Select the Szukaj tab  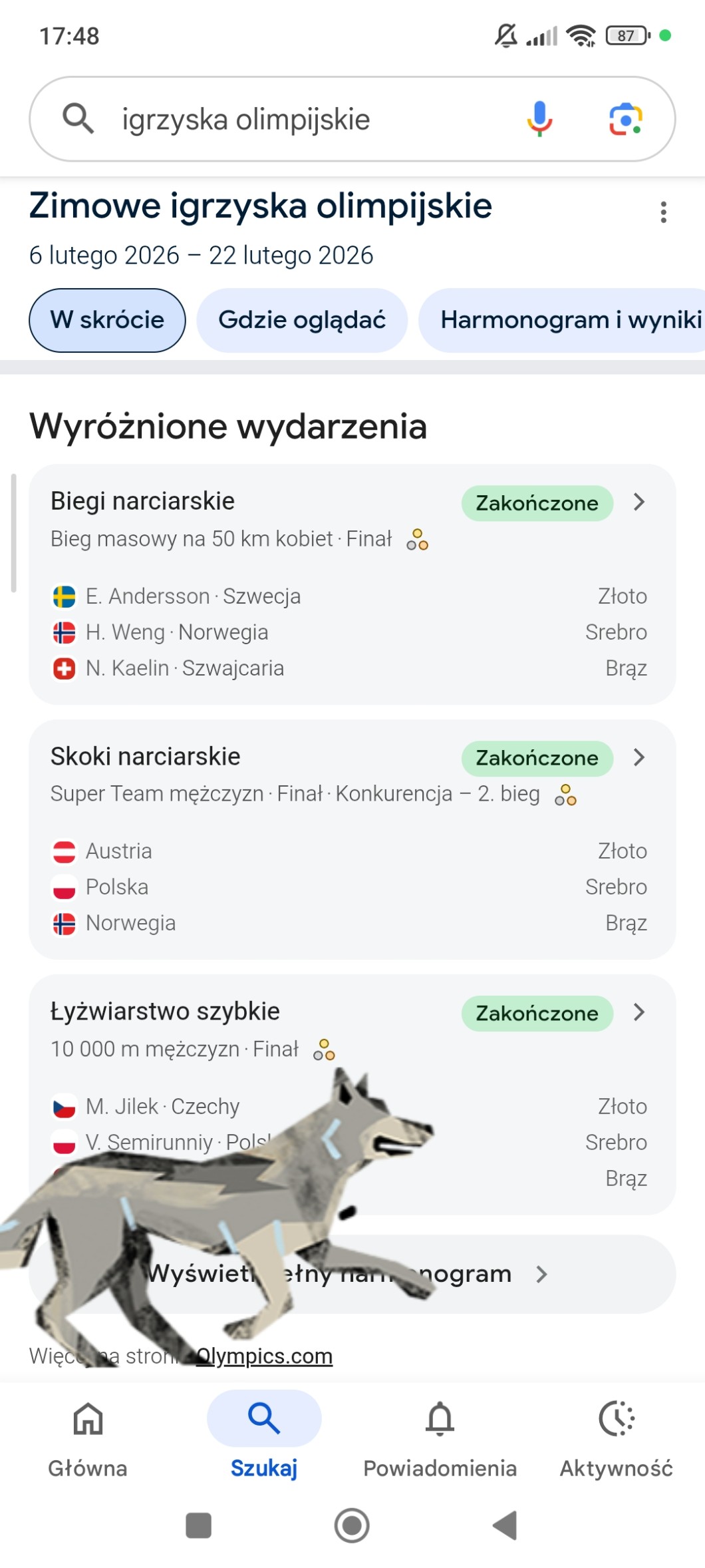pyautogui.click(x=264, y=1436)
